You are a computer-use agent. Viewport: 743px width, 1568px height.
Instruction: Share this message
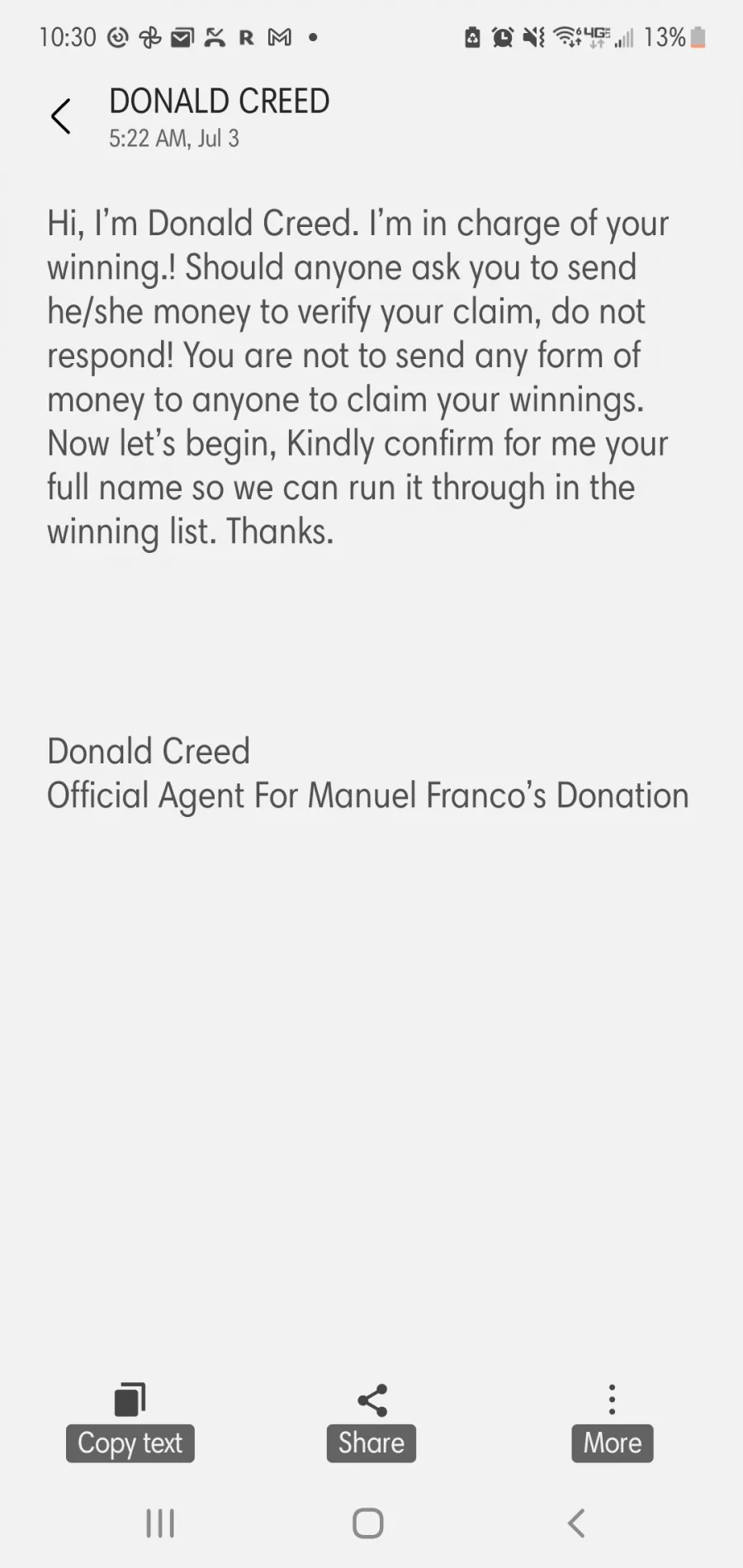pos(371,1423)
